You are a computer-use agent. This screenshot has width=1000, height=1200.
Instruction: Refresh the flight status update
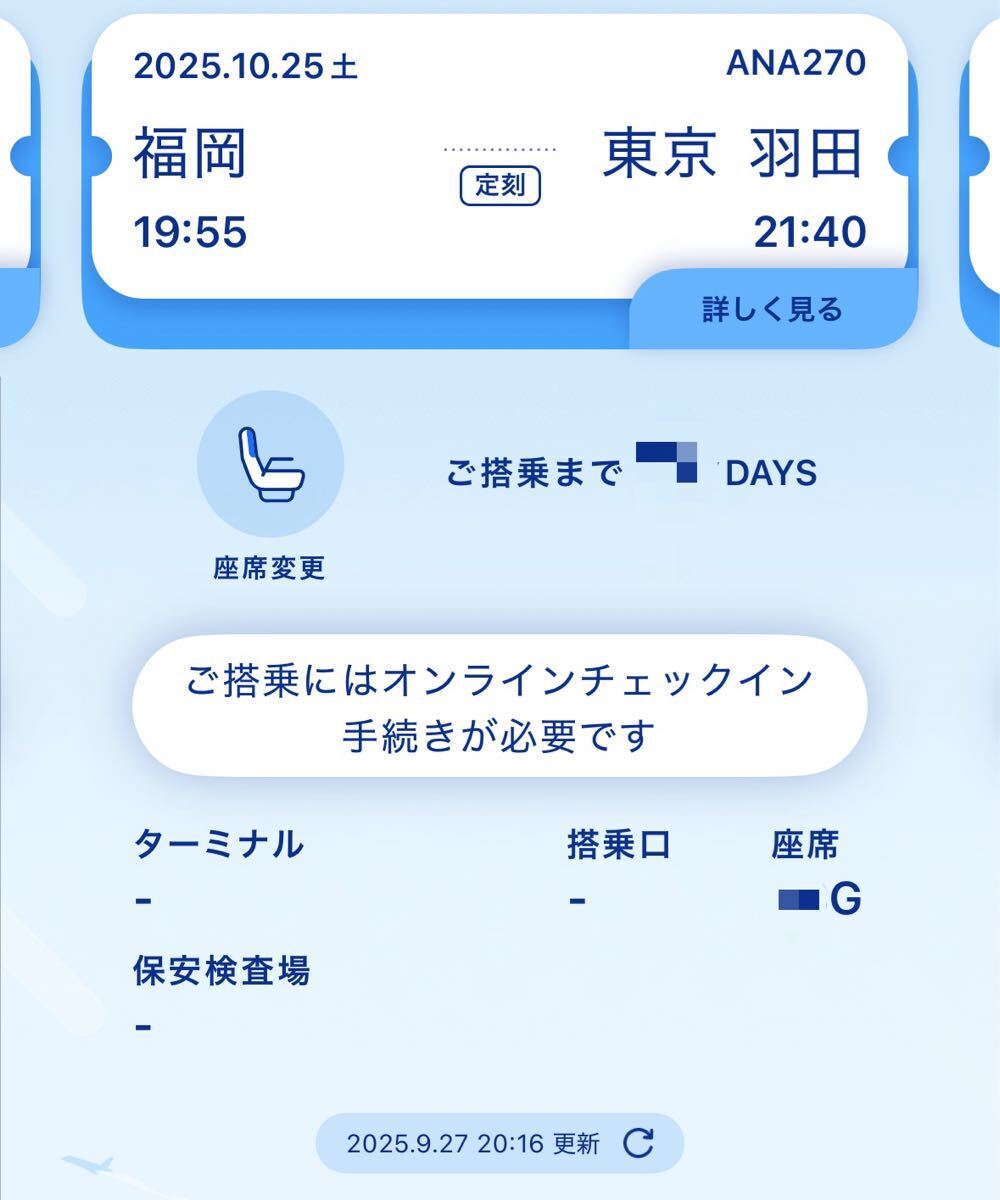638,1143
